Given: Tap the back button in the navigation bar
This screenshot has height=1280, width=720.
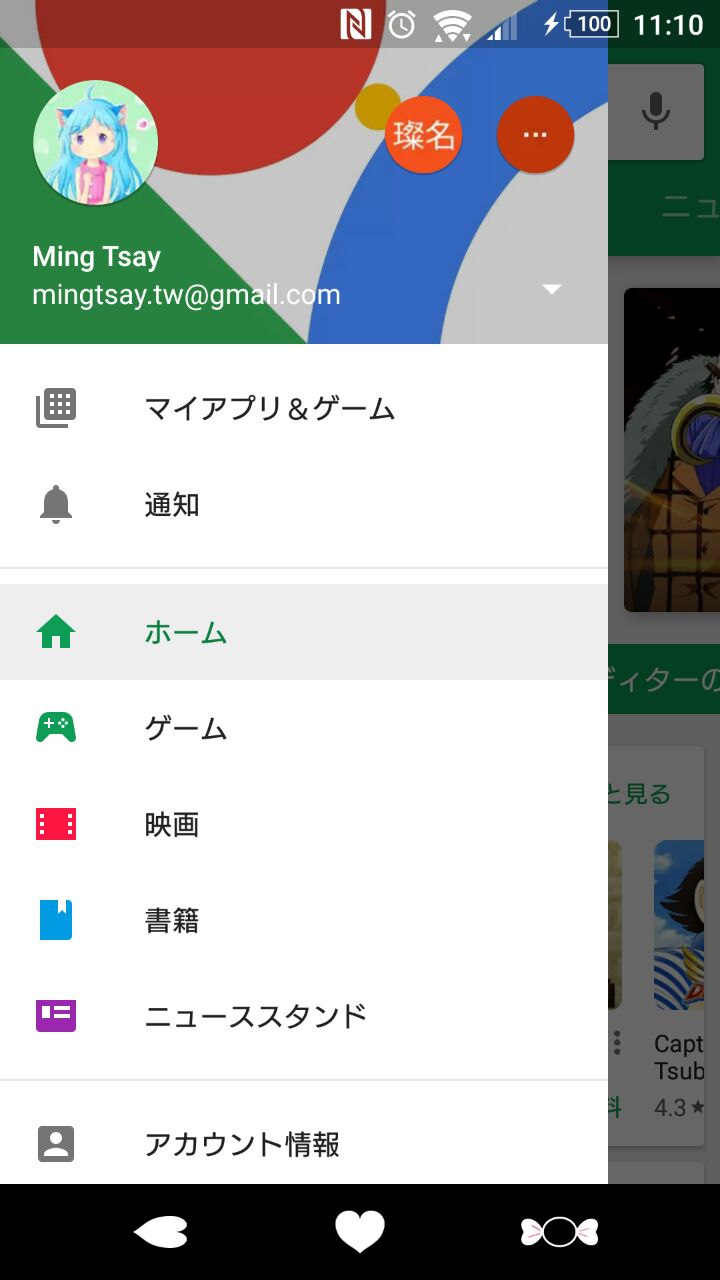Looking at the screenshot, I should point(161,1232).
